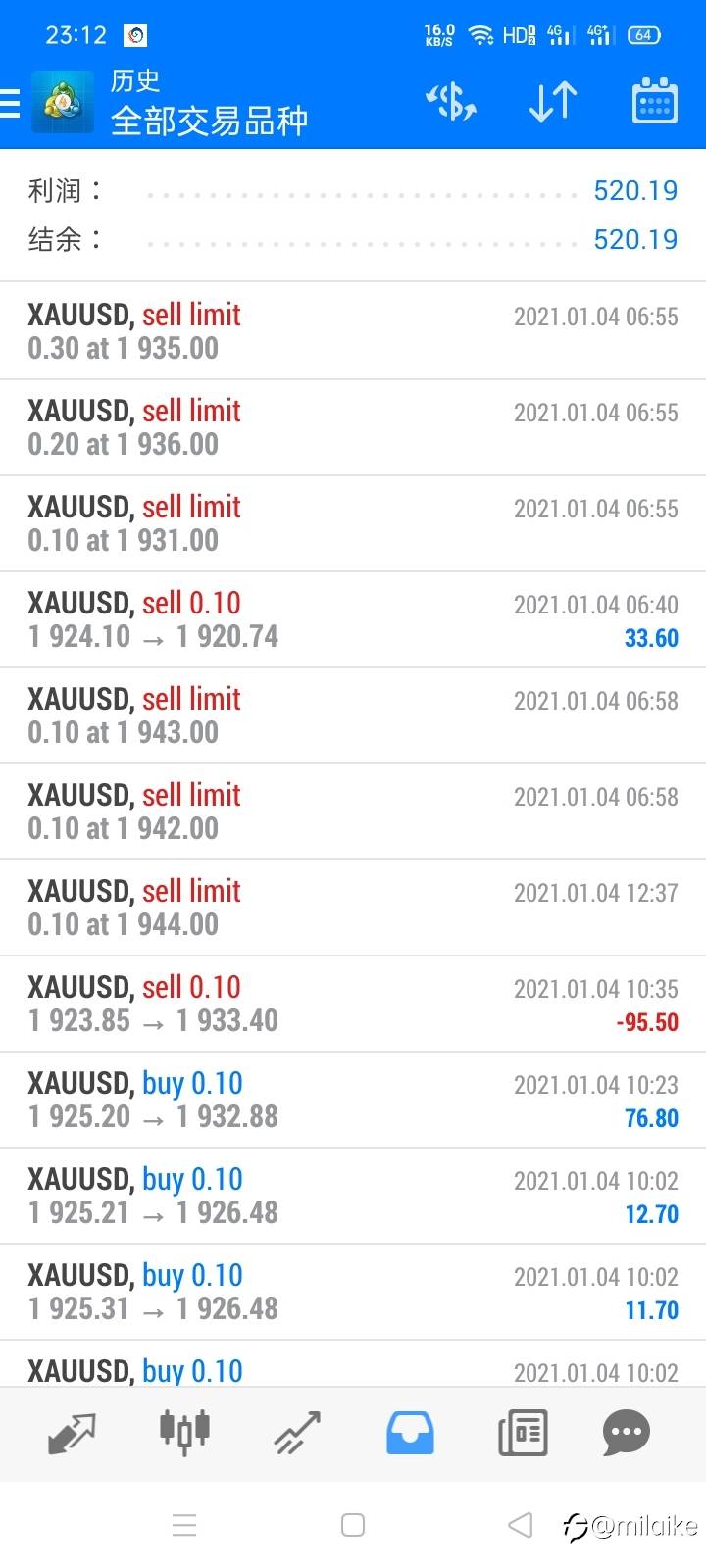Open the side drawer menu
706x1568 pixels.
pos(10,103)
